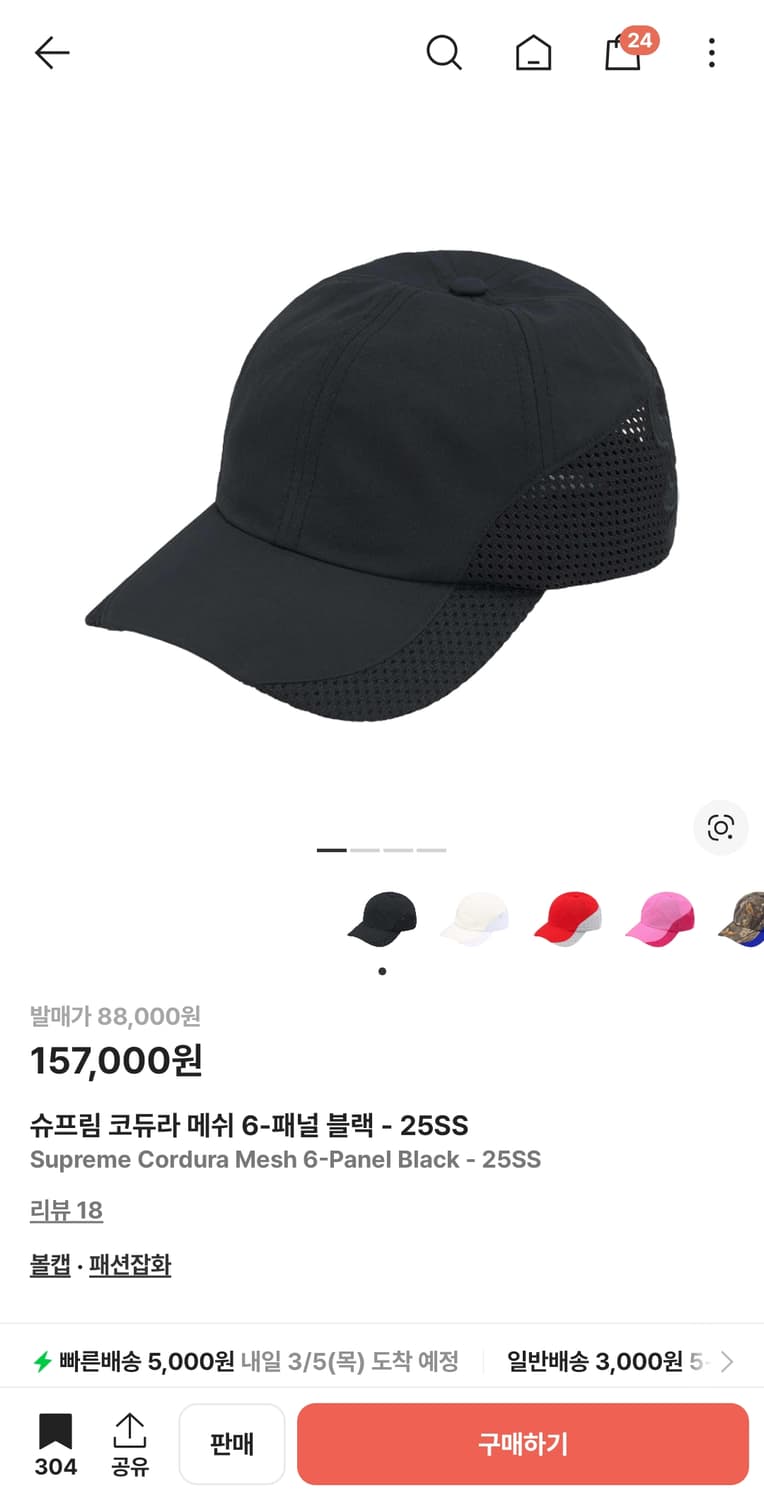The image size is (764, 1500).
Task: Open the 볼캡 category link
Action: 50,1265
